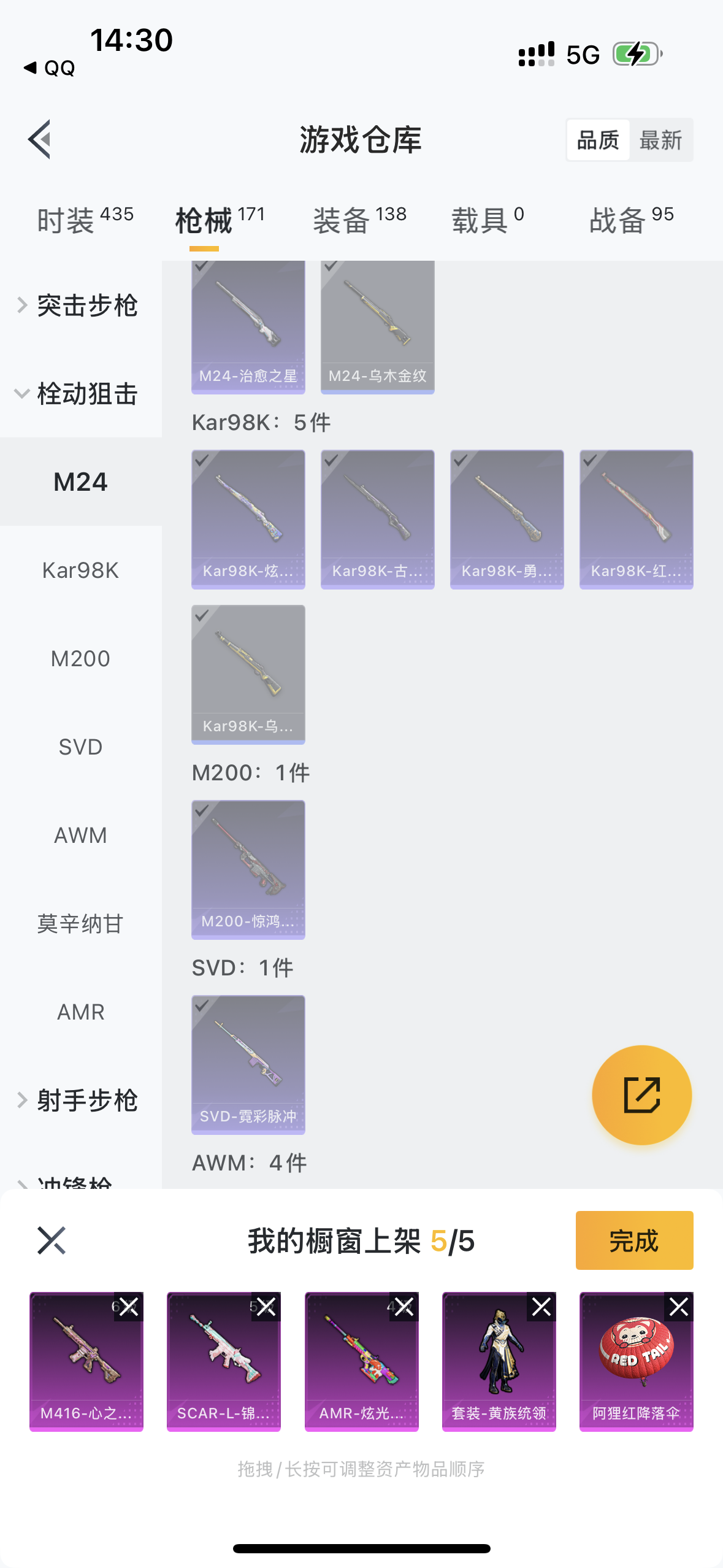
Task: Remove 阿狸红降落伞 from showcase
Action: 679,1307
